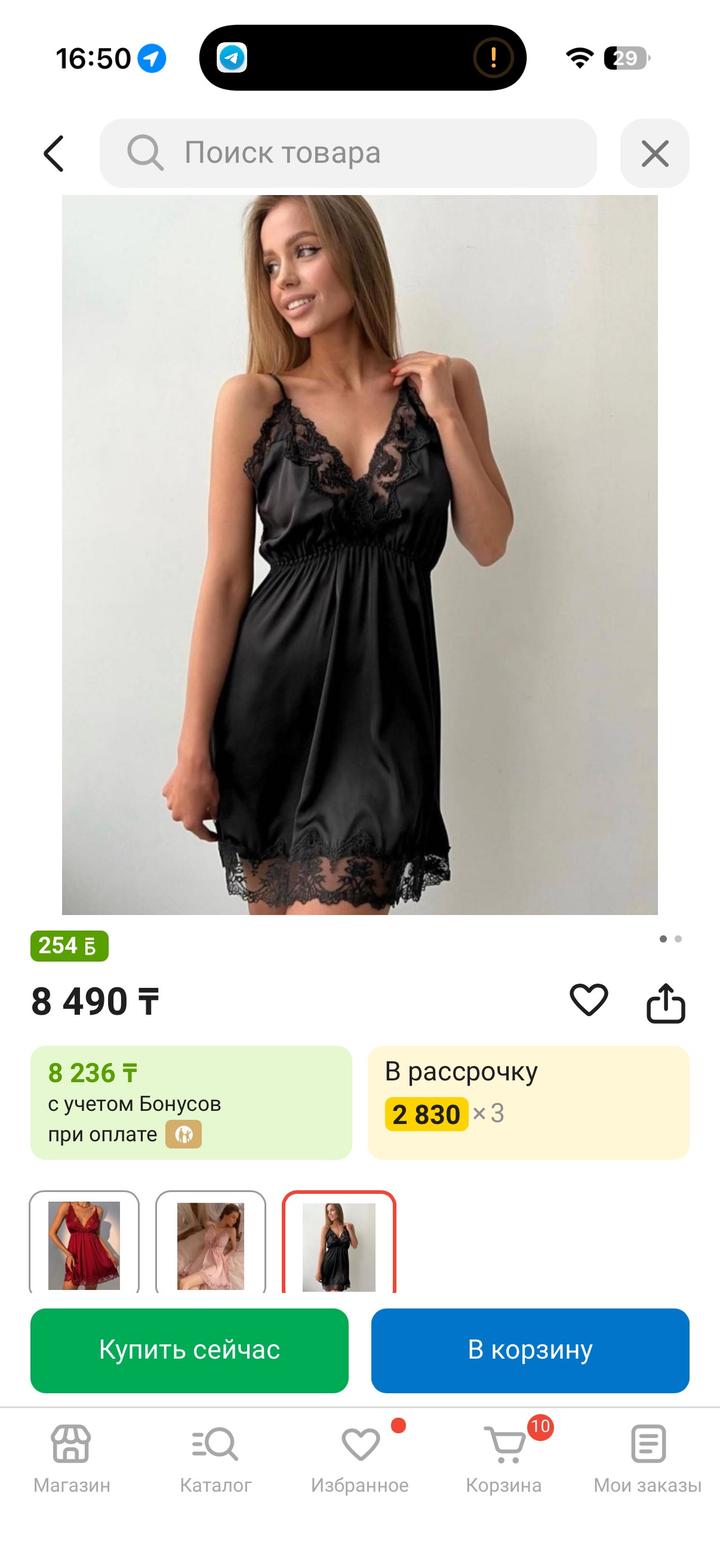
Task: Open the В рассрочку installment panel
Action: [529, 1100]
